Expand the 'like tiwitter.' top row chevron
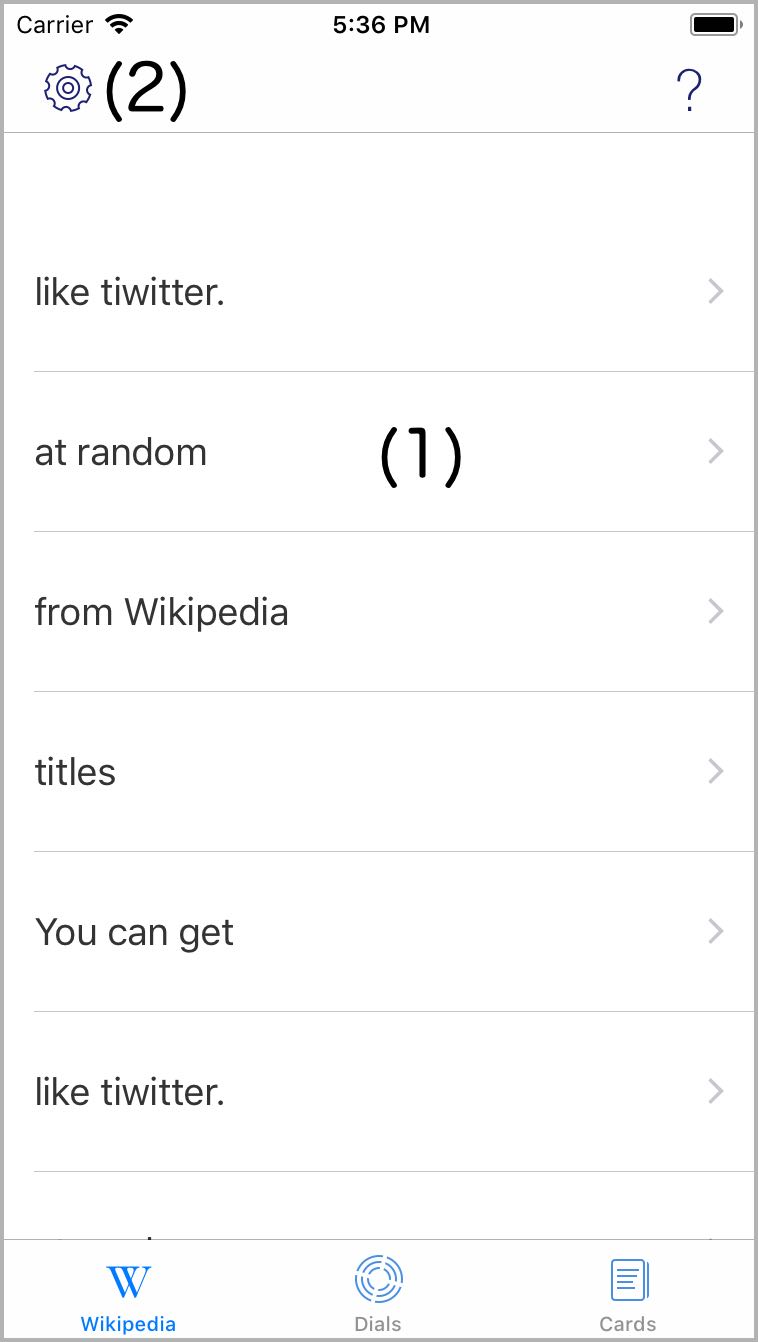758x1342 pixels. 716,291
